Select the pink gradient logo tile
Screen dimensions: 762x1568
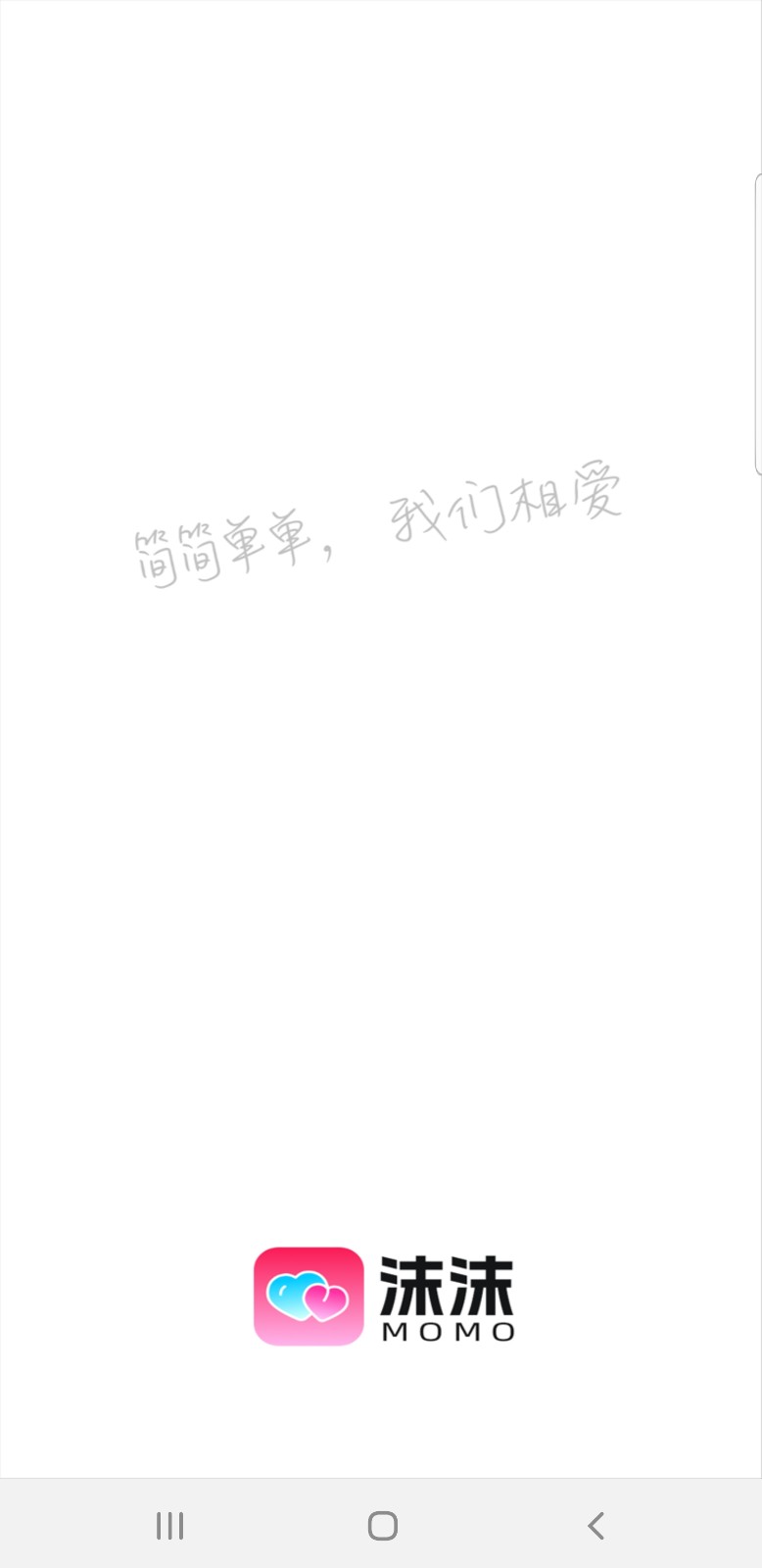coord(308,1297)
